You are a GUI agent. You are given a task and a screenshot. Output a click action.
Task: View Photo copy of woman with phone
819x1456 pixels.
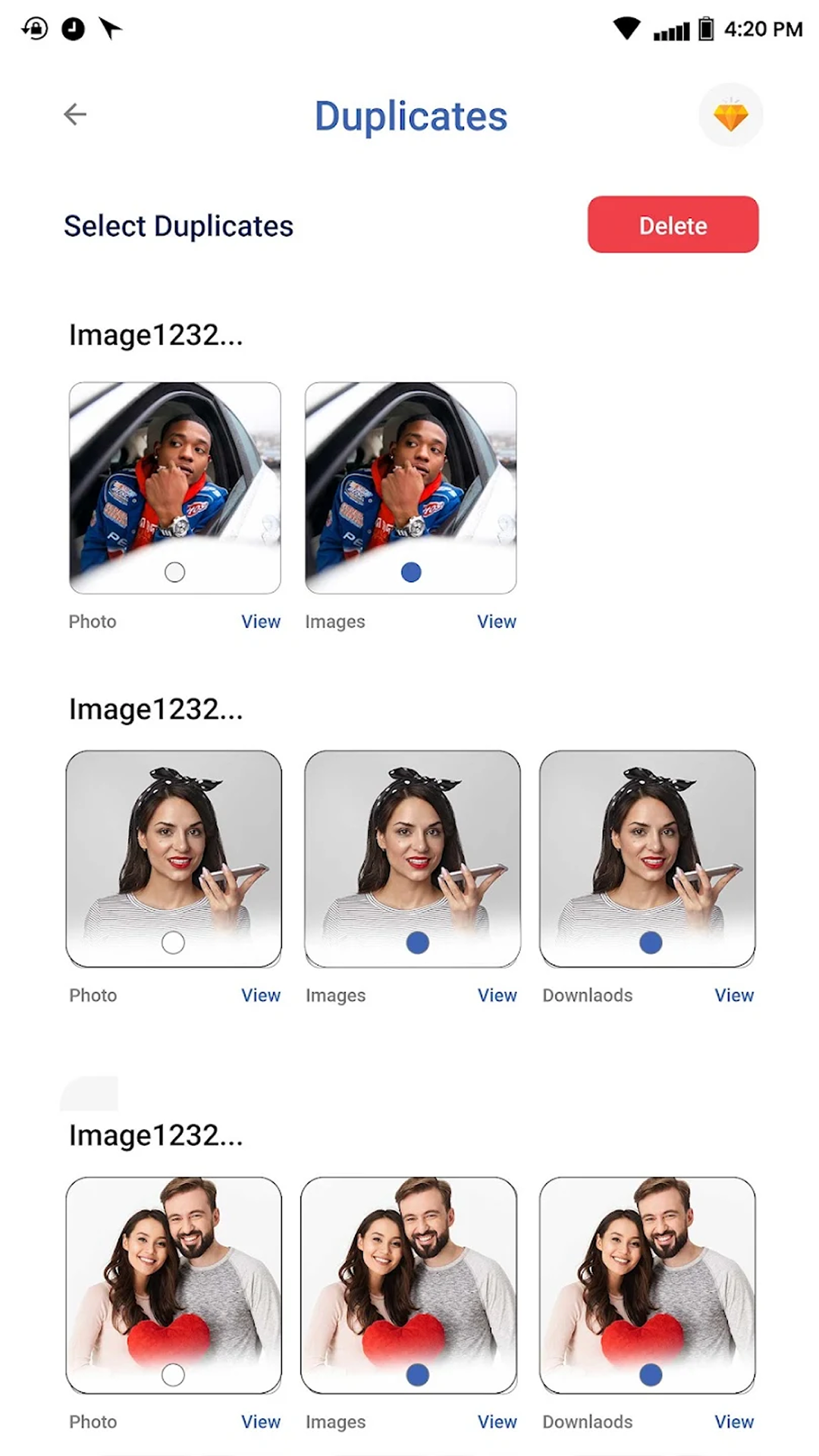261,996
